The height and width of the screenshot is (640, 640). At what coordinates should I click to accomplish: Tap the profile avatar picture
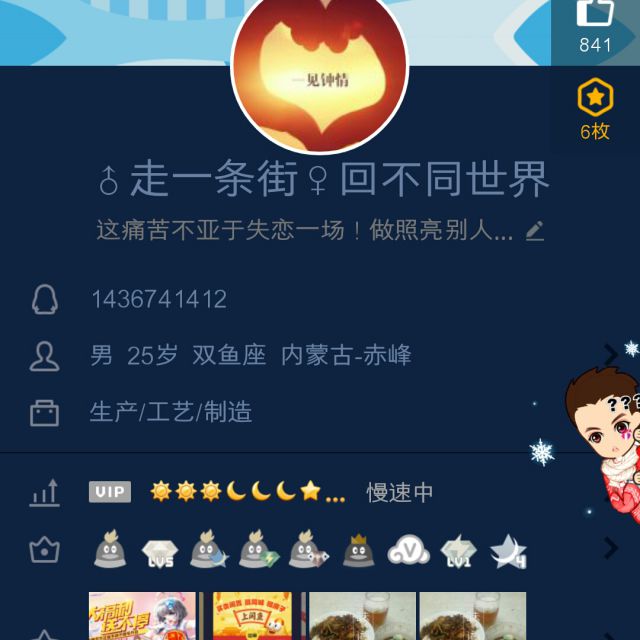[x=320, y=68]
